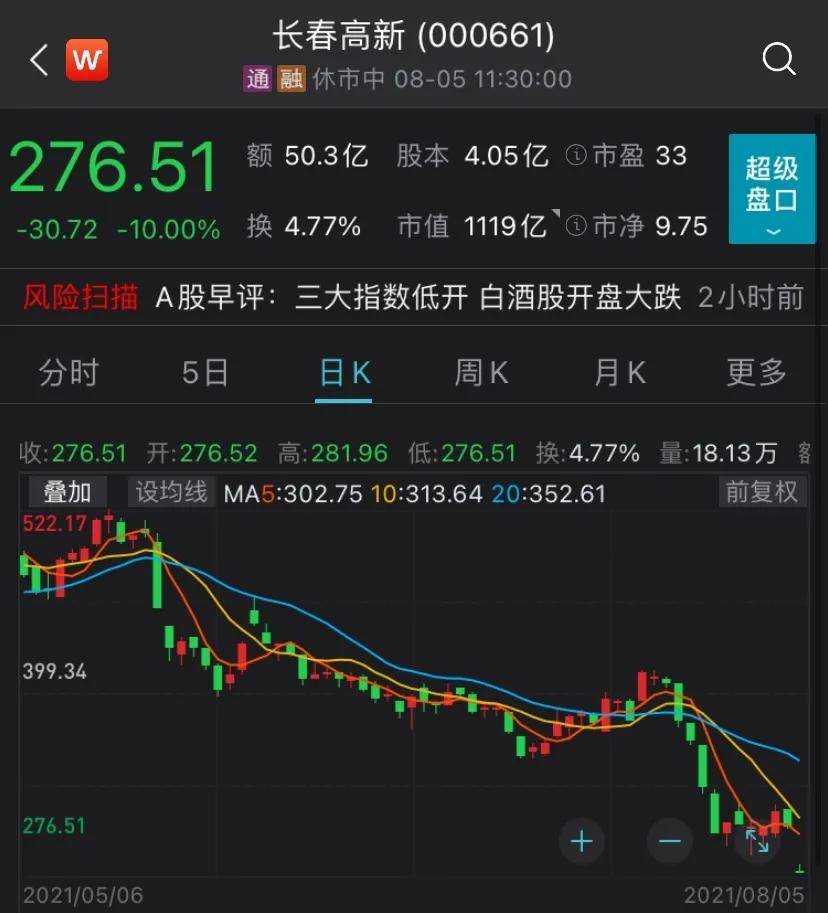Open 设均线 moving average settings
828x913 pixels.
pos(171,492)
